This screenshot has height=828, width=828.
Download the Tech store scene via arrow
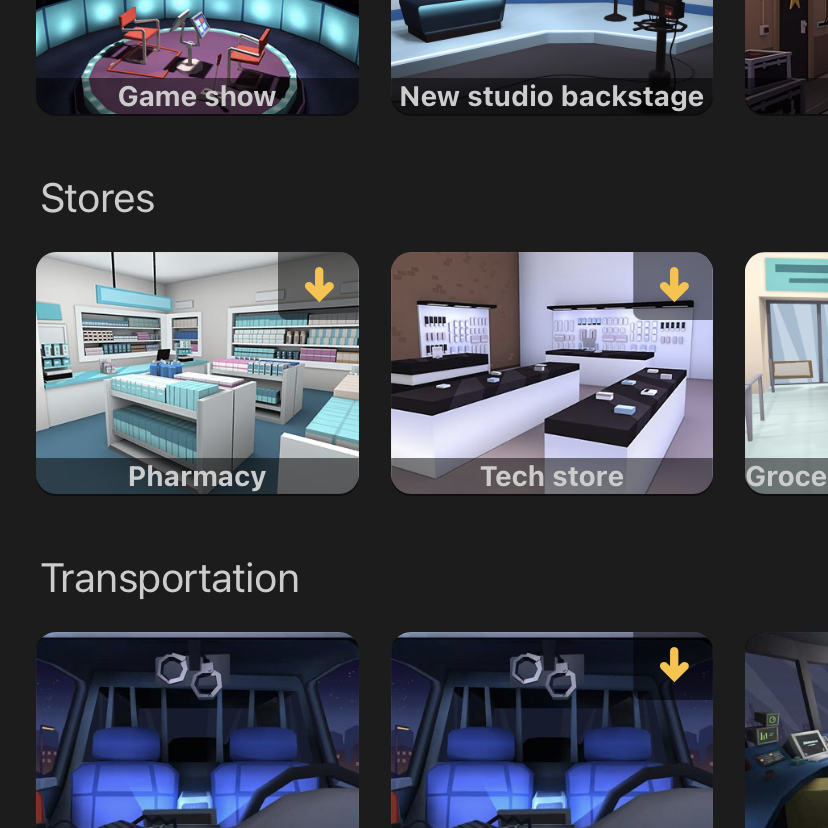pyautogui.click(x=674, y=285)
